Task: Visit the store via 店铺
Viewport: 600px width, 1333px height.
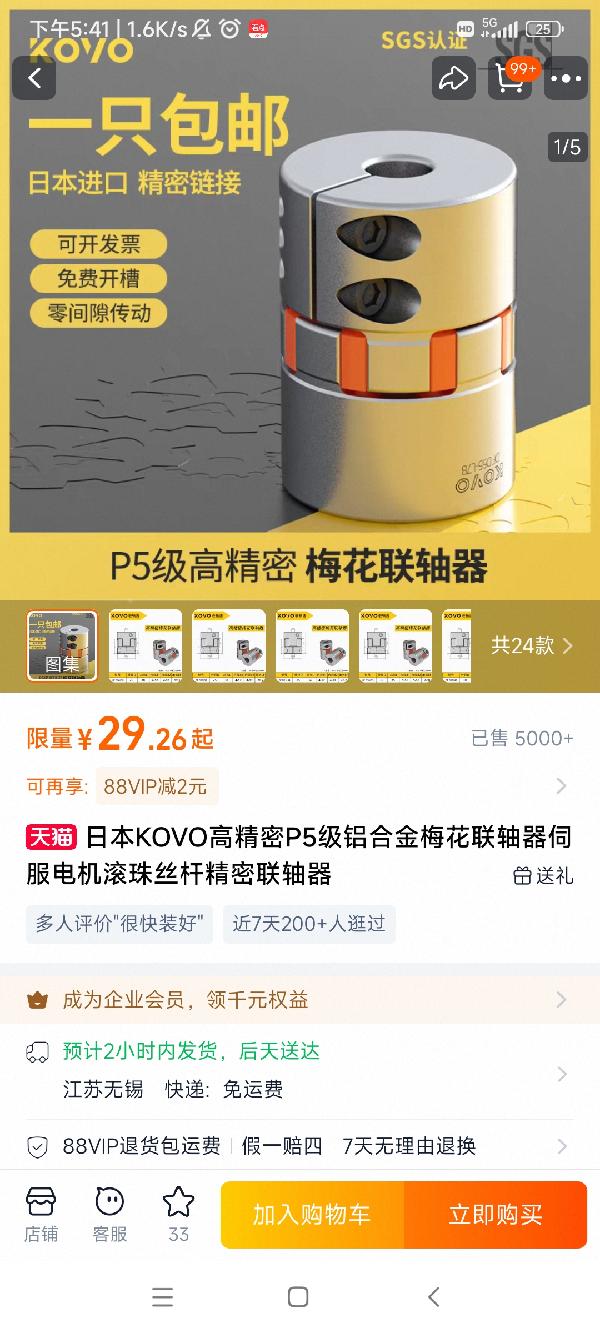Action: click(41, 1214)
